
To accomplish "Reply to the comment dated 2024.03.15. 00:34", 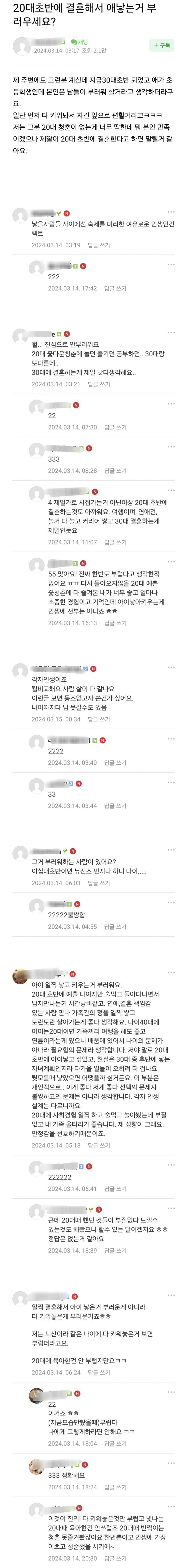I will tap(99, 719).
